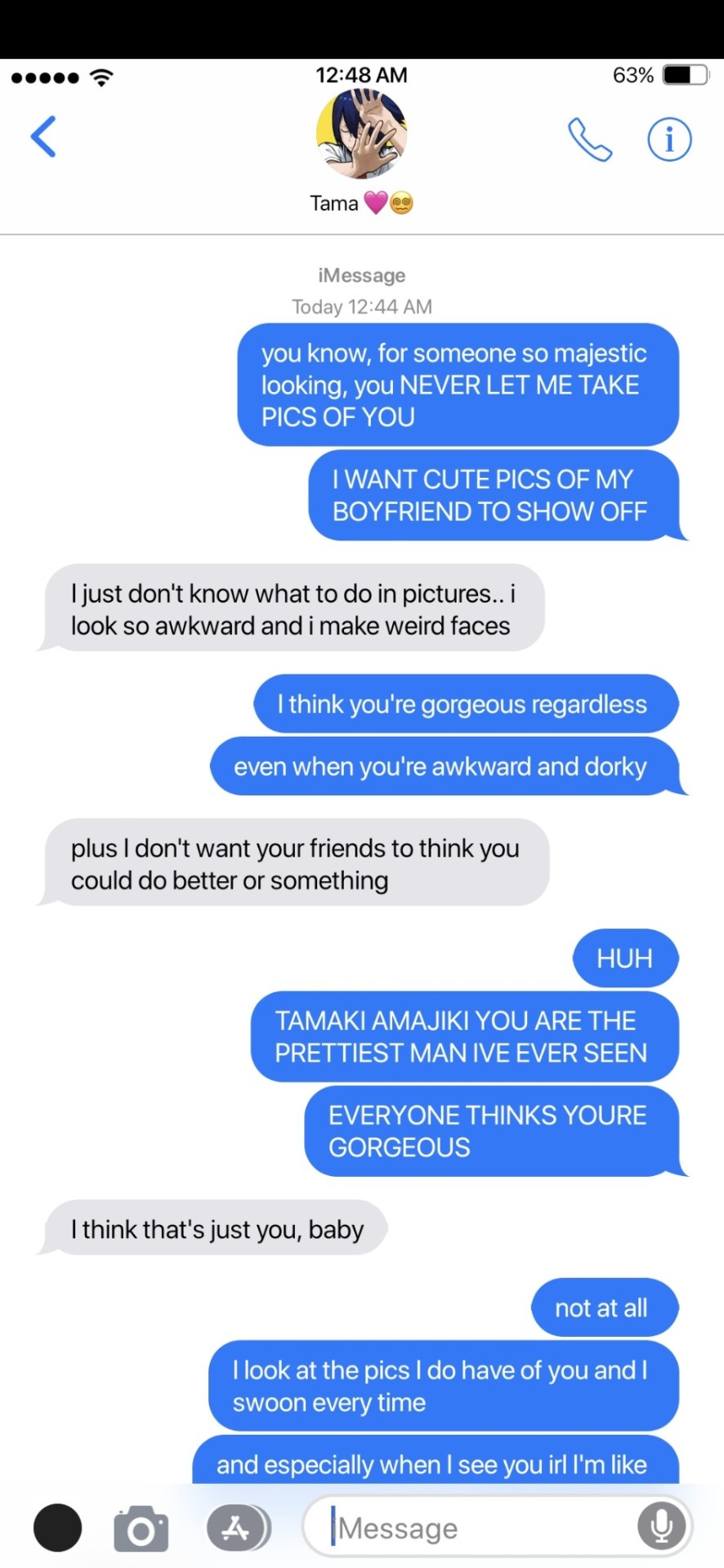
Task: Open the App Store apps drawer
Action: click(237, 1527)
